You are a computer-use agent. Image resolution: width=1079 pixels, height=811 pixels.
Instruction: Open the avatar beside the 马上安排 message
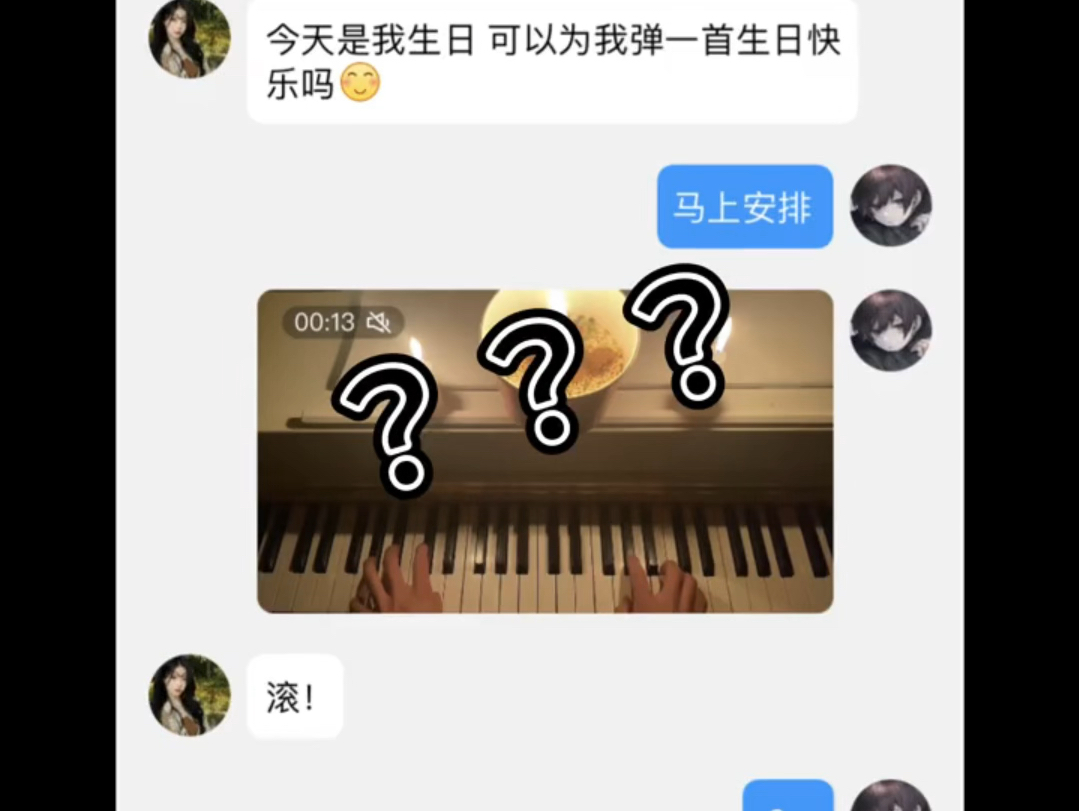[x=890, y=206]
